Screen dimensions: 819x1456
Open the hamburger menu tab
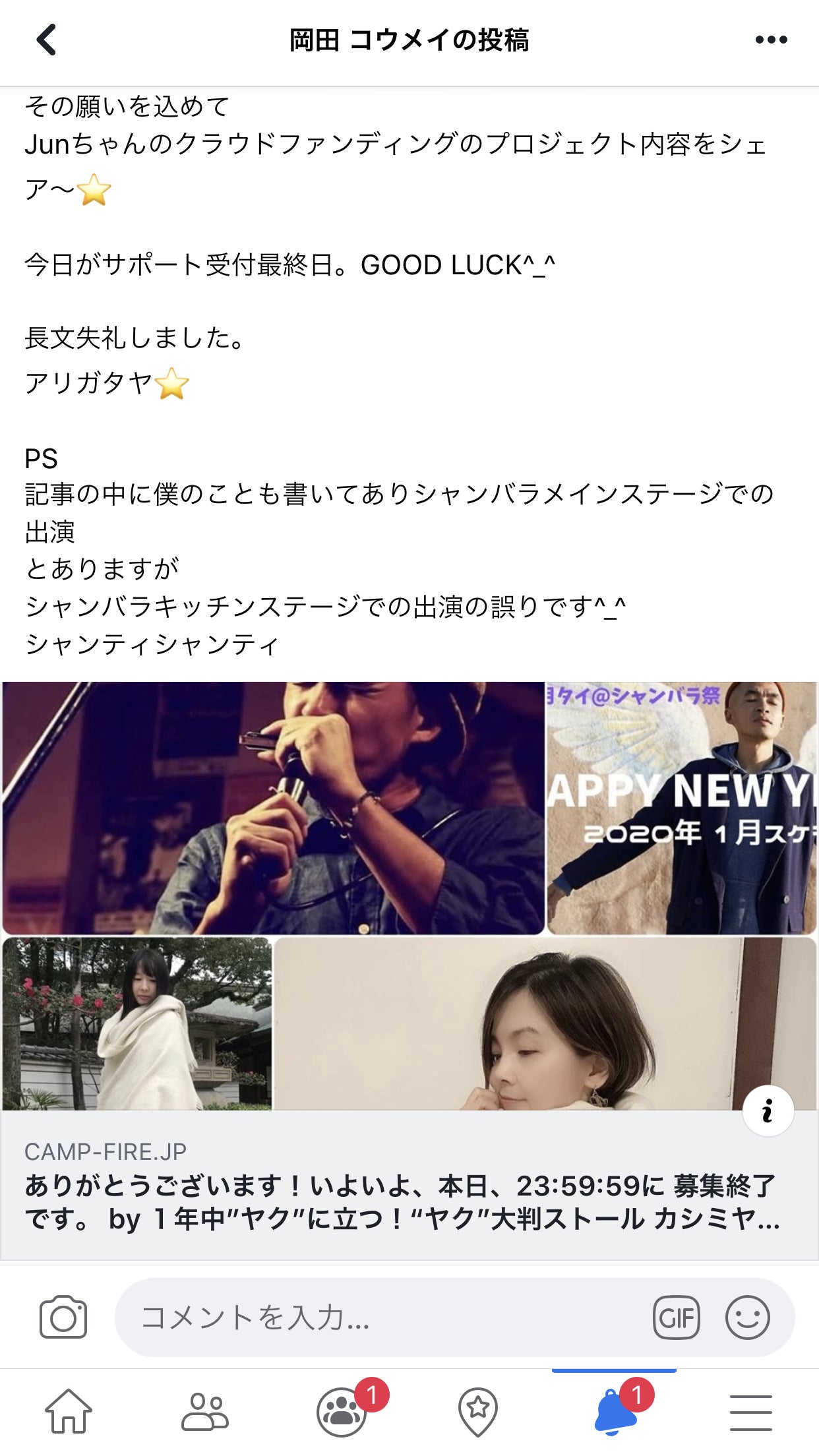click(x=750, y=1412)
